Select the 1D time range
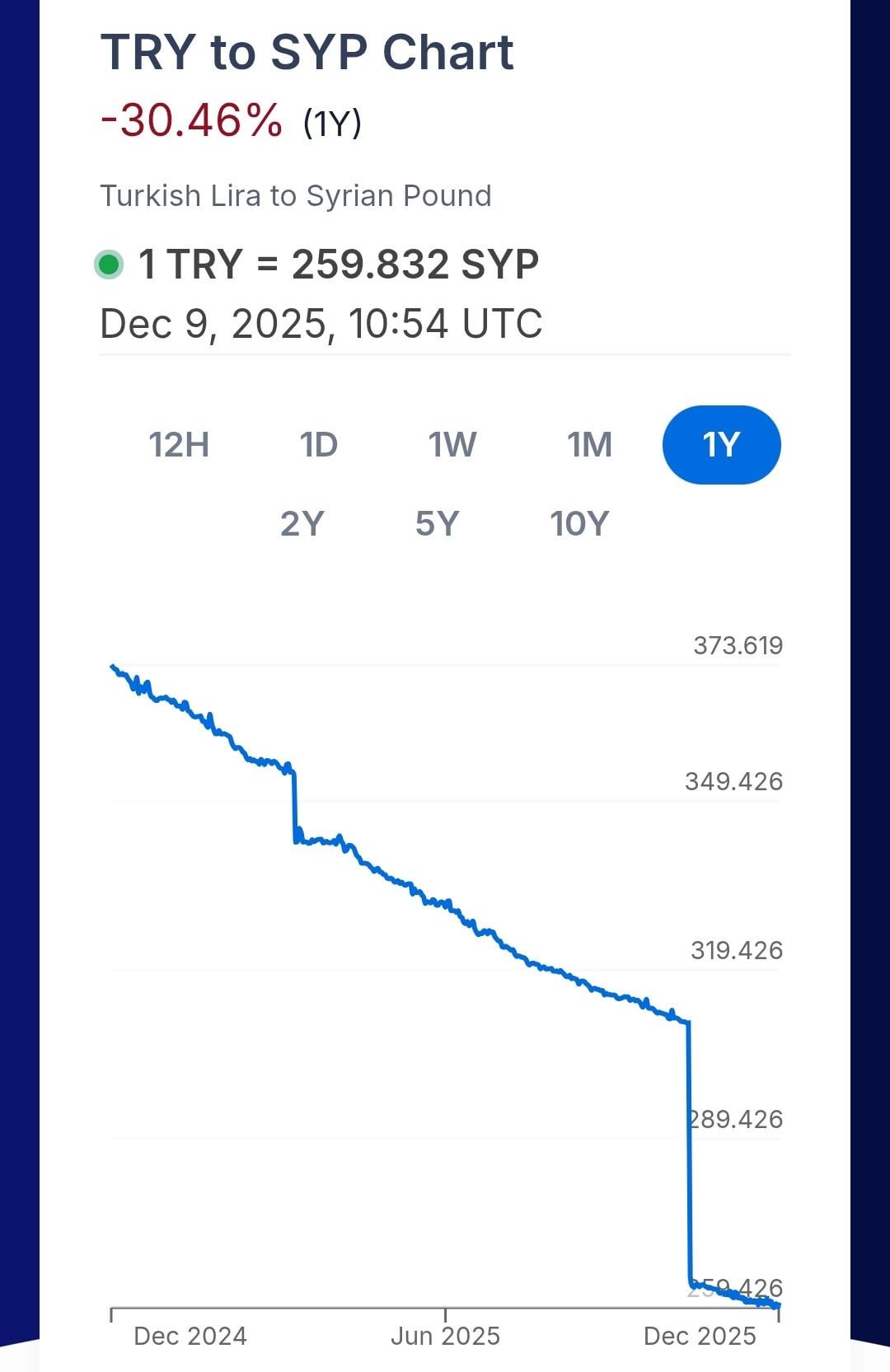The height and width of the screenshot is (1372, 890). (x=318, y=445)
